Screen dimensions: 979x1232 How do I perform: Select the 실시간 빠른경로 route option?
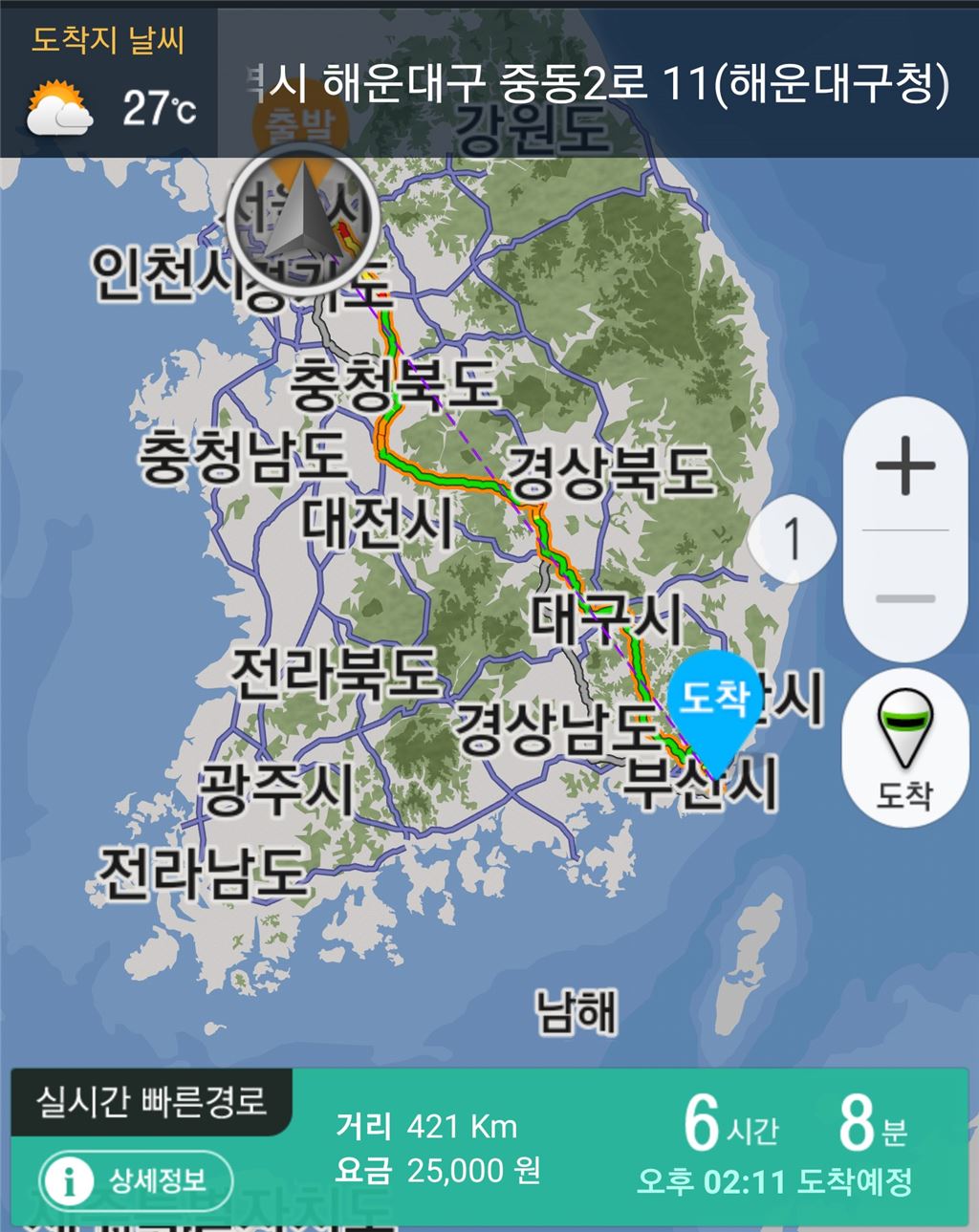pyautogui.click(x=151, y=1102)
